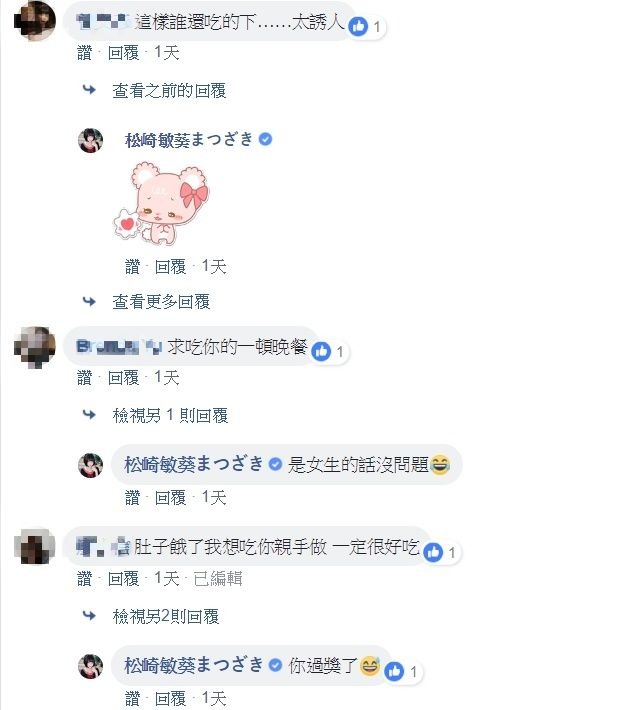Image resolution: width=624 pixels, height=710 pixels.
Task: Like the comment 求吃你的一頓晚餐
Action: pyautogui.click(x=84, y=378)
